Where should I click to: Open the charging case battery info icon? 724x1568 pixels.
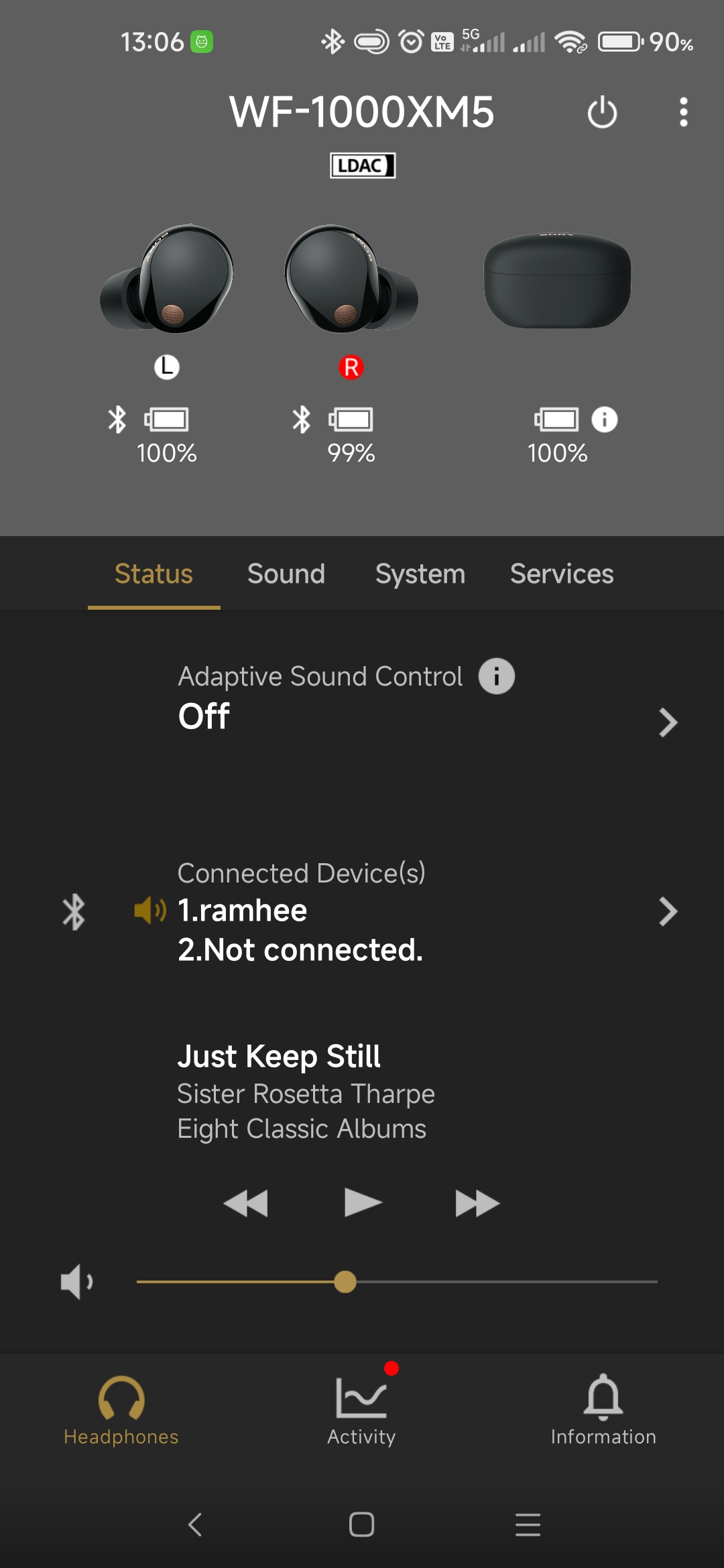coord(604,420)
